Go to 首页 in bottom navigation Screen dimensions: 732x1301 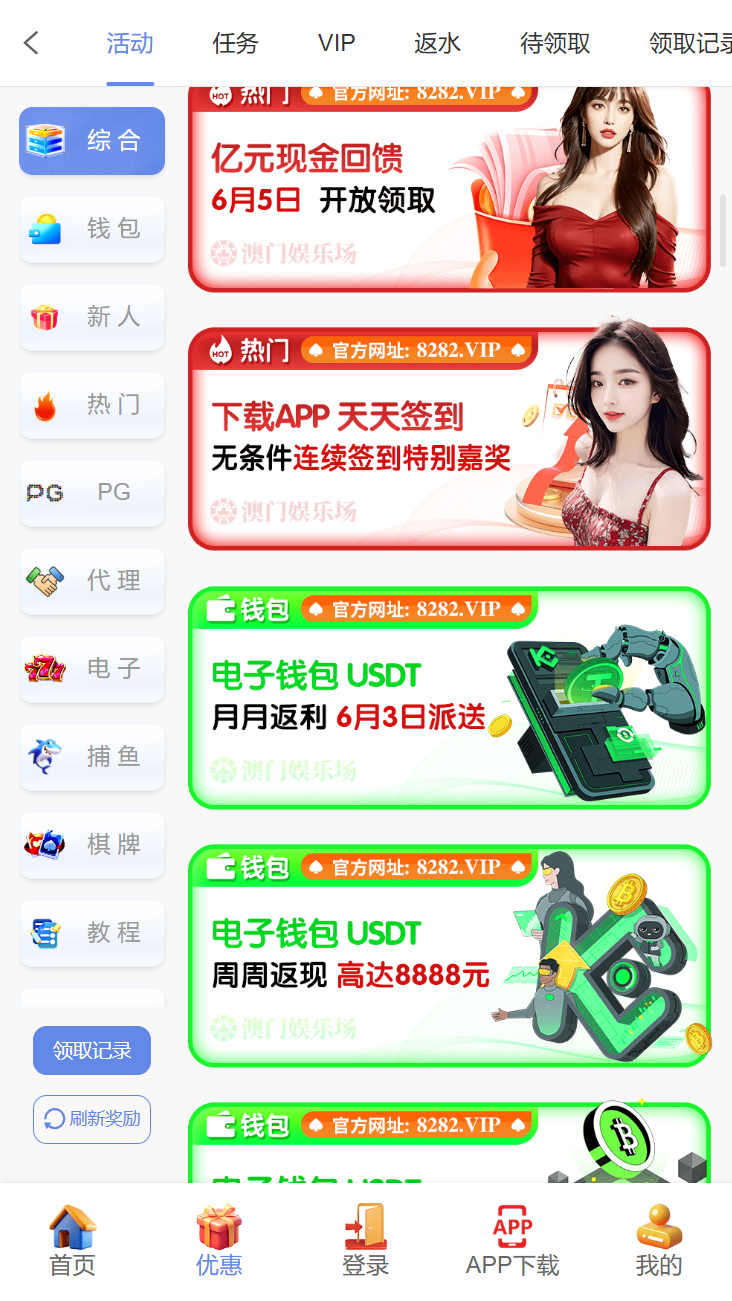[x=73, y=1241]
